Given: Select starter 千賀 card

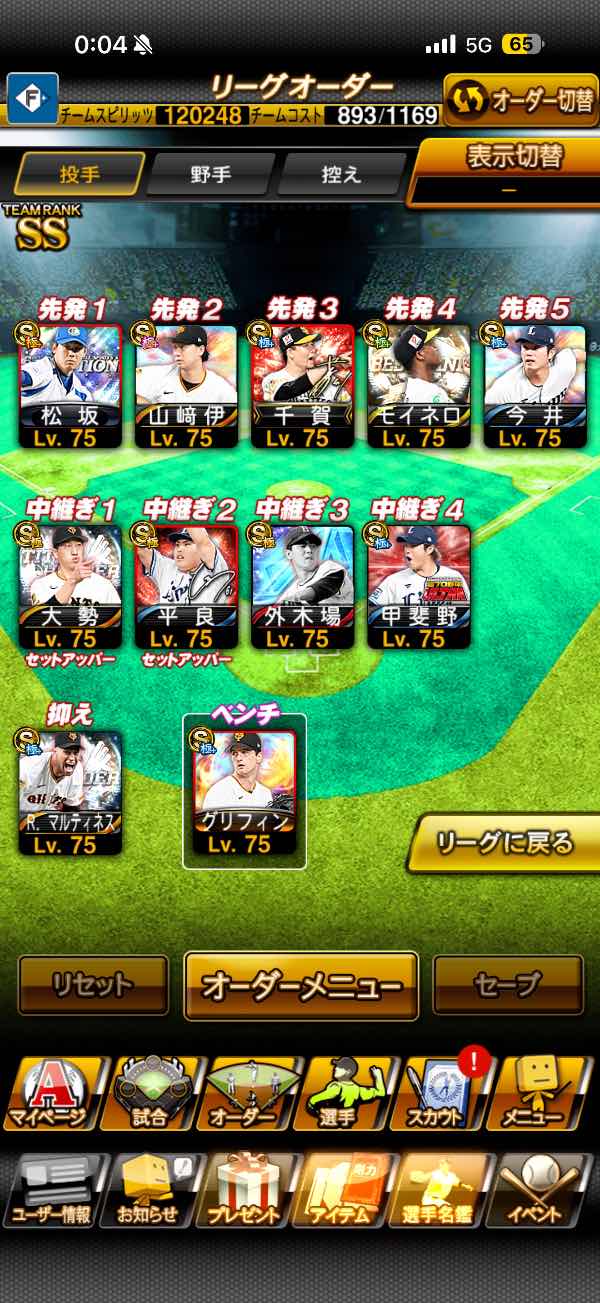Looking at the screenshot, I should [x=302, y=385].
